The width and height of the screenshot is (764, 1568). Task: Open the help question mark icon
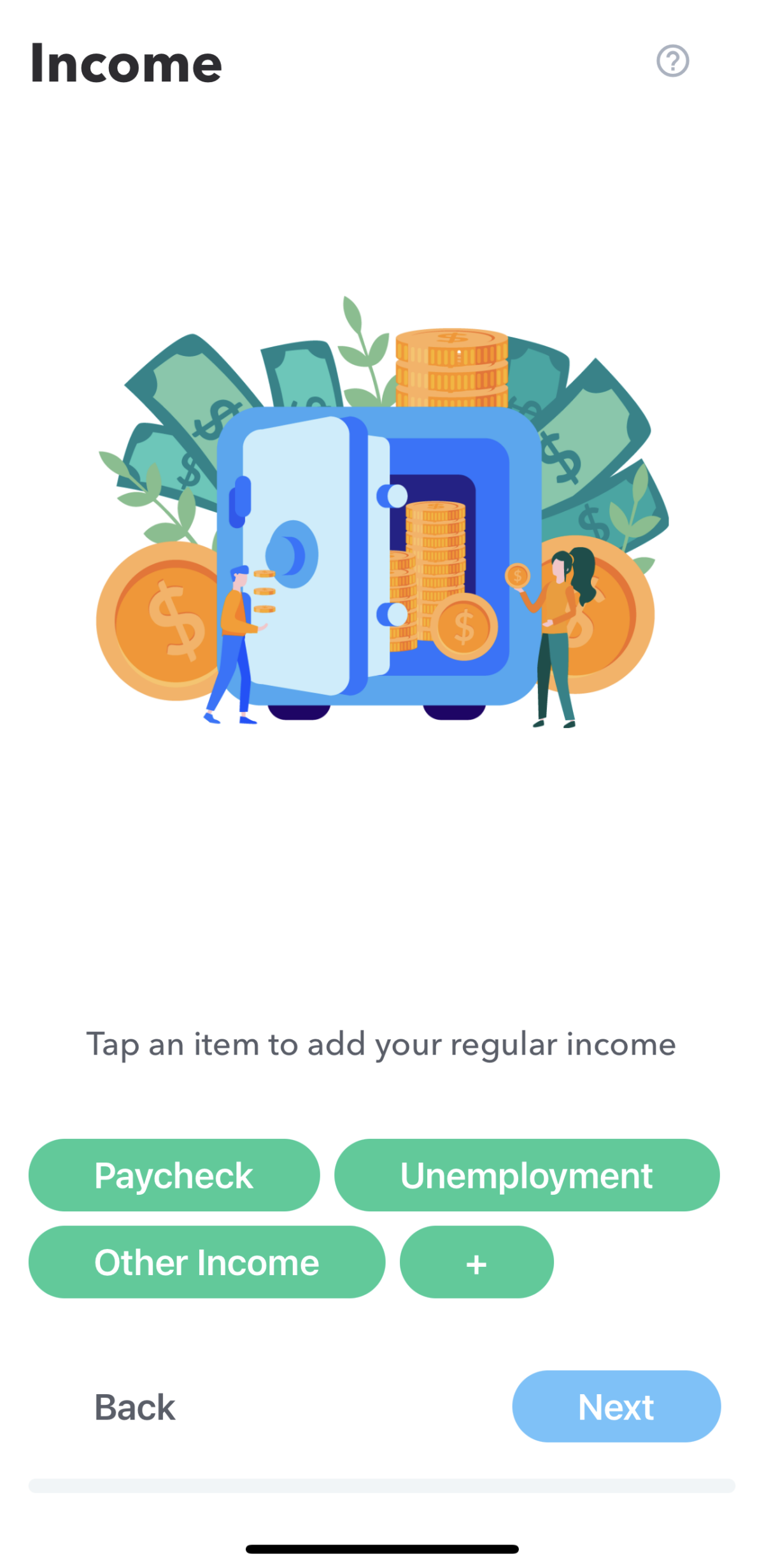coord(673,62)
